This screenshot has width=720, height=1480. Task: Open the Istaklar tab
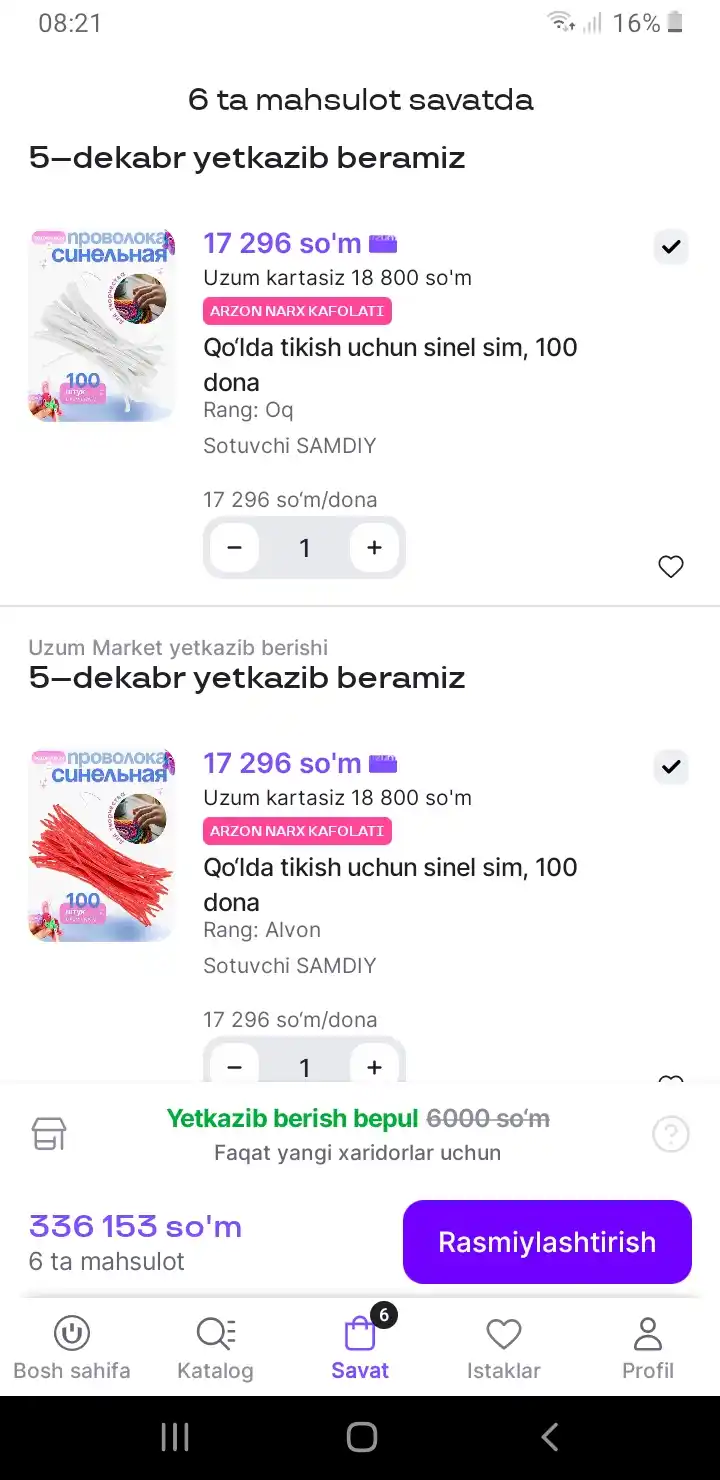coord(504,1348)
